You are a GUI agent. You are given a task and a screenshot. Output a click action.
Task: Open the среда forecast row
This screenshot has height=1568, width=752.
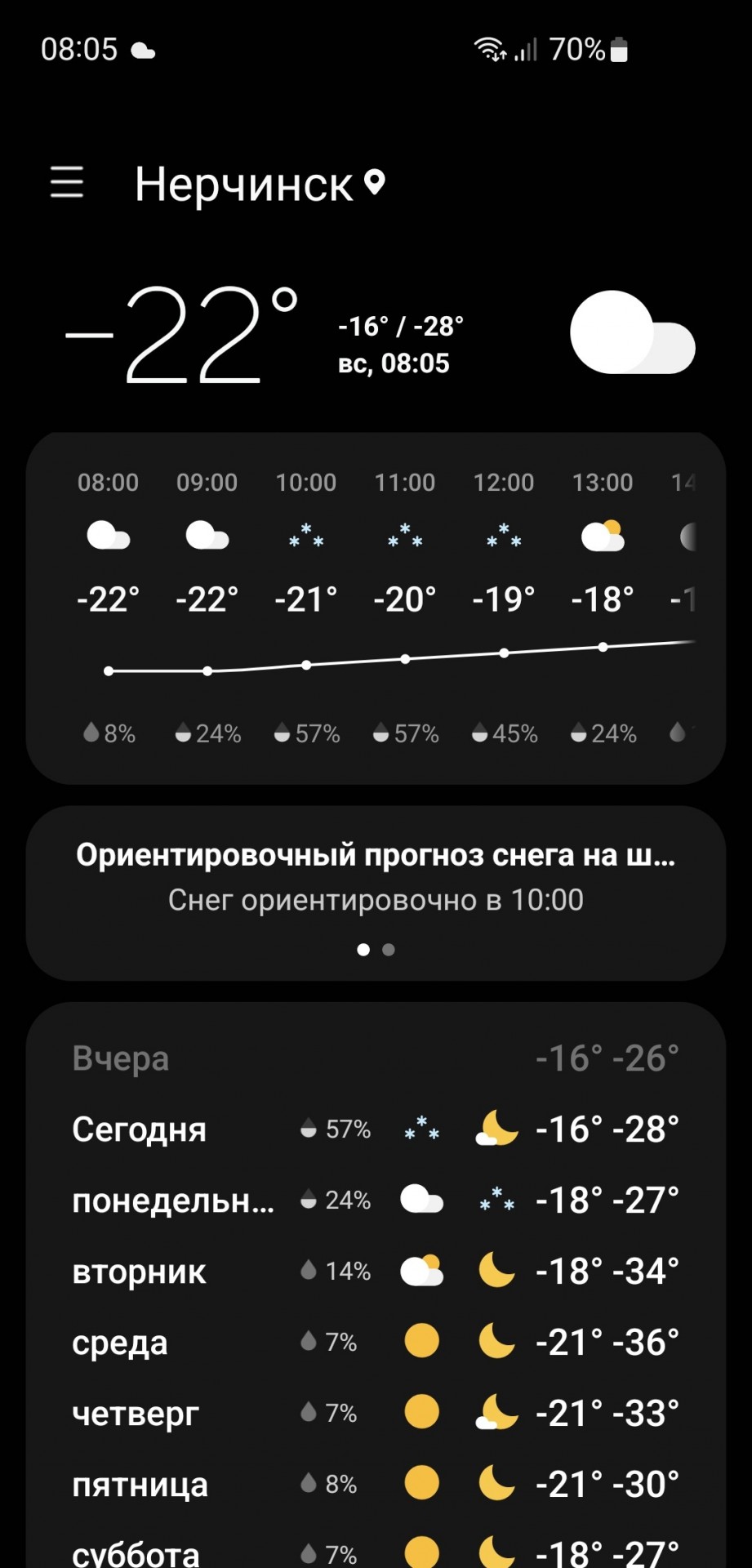point(376,1342)
